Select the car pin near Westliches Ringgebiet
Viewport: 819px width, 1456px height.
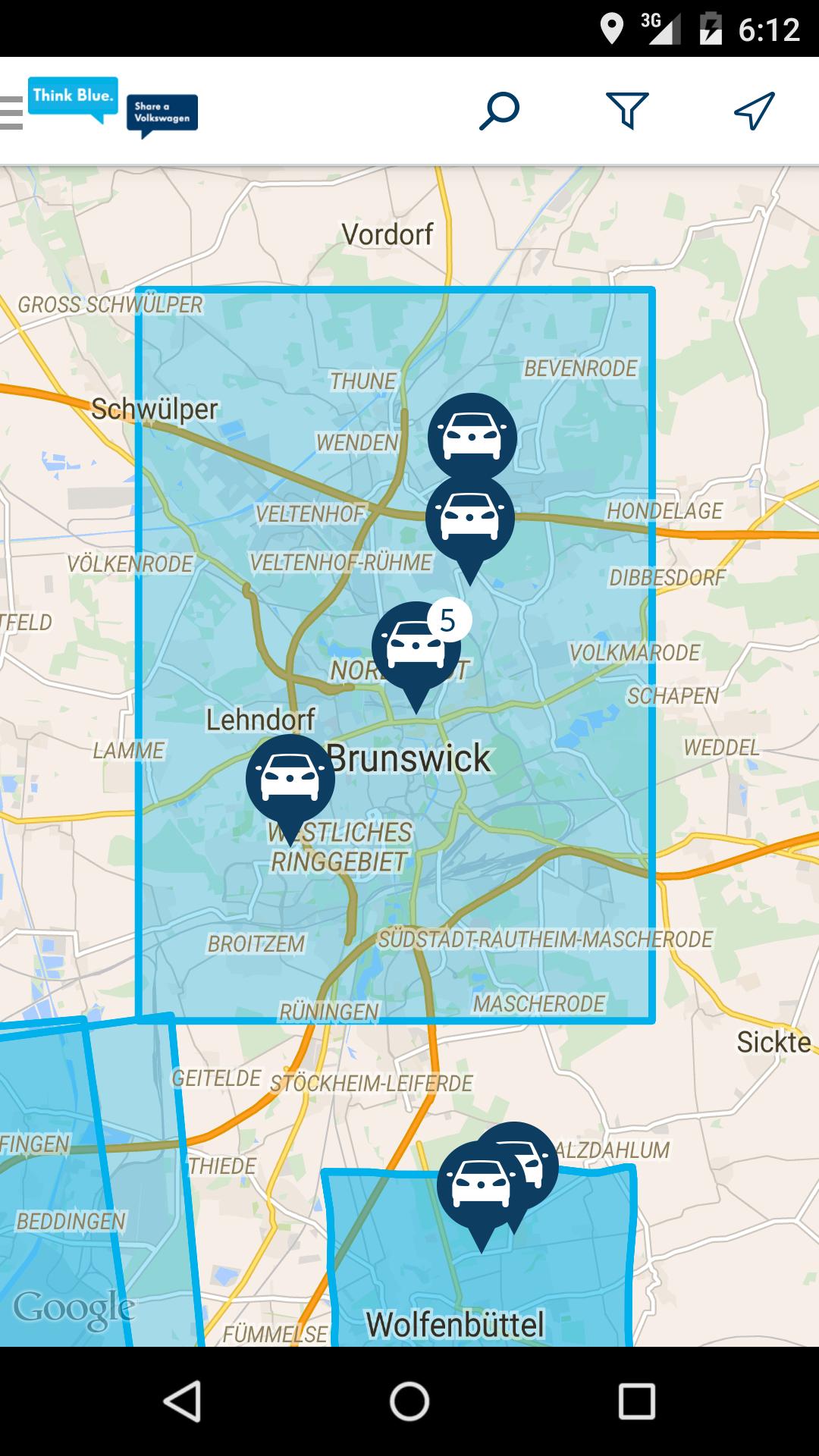click(x=290, y=776)
